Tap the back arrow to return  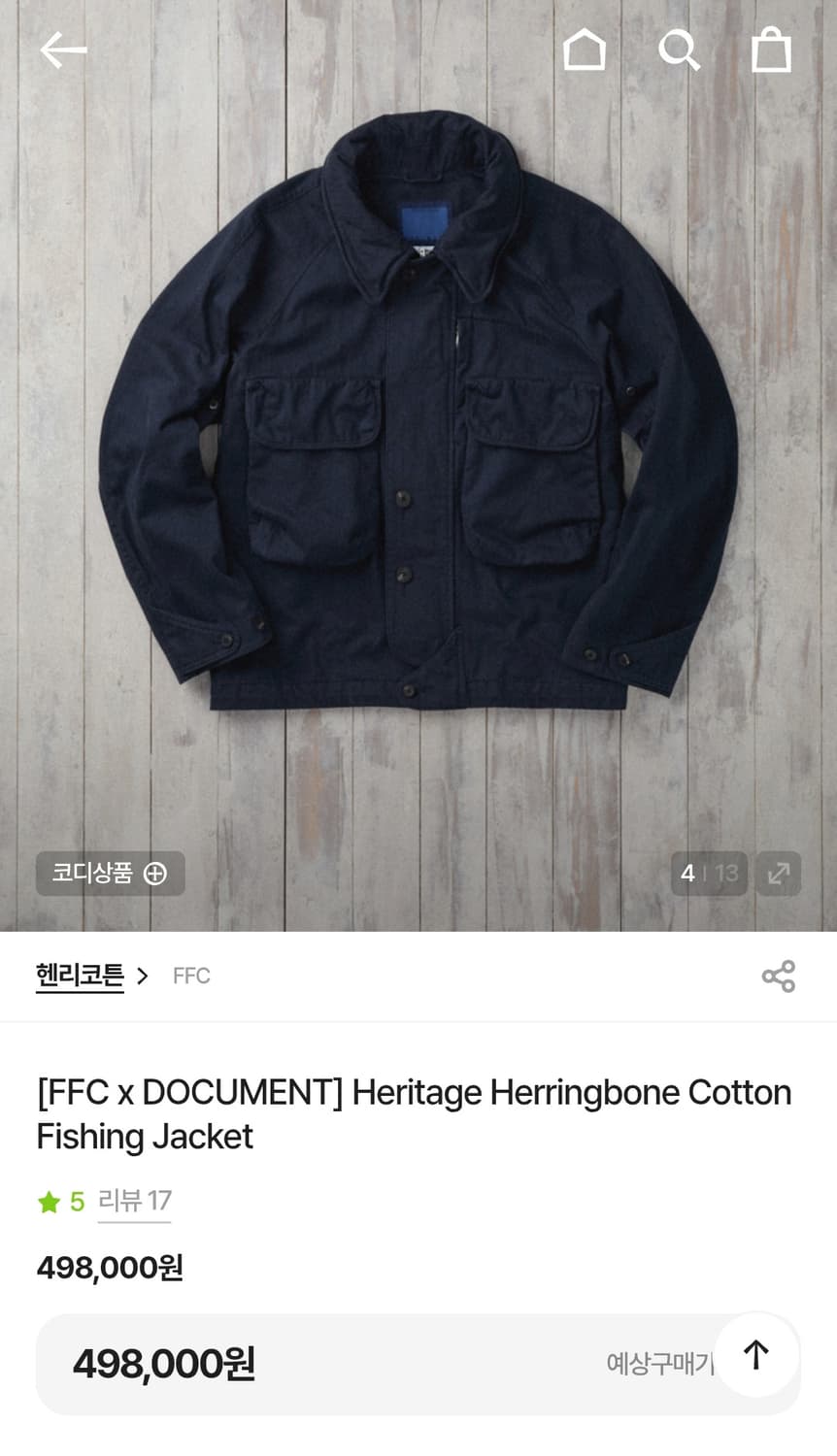pyautogui.click(x=62, y=50)
